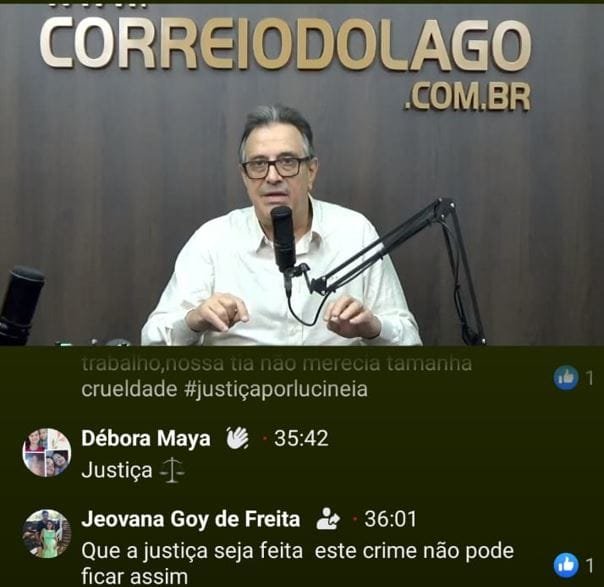Jump to the 36:01 timestamp on Jeovana's comment
Image resolution: width=604 pixels, height=587 pixels.
pos(389,519)
